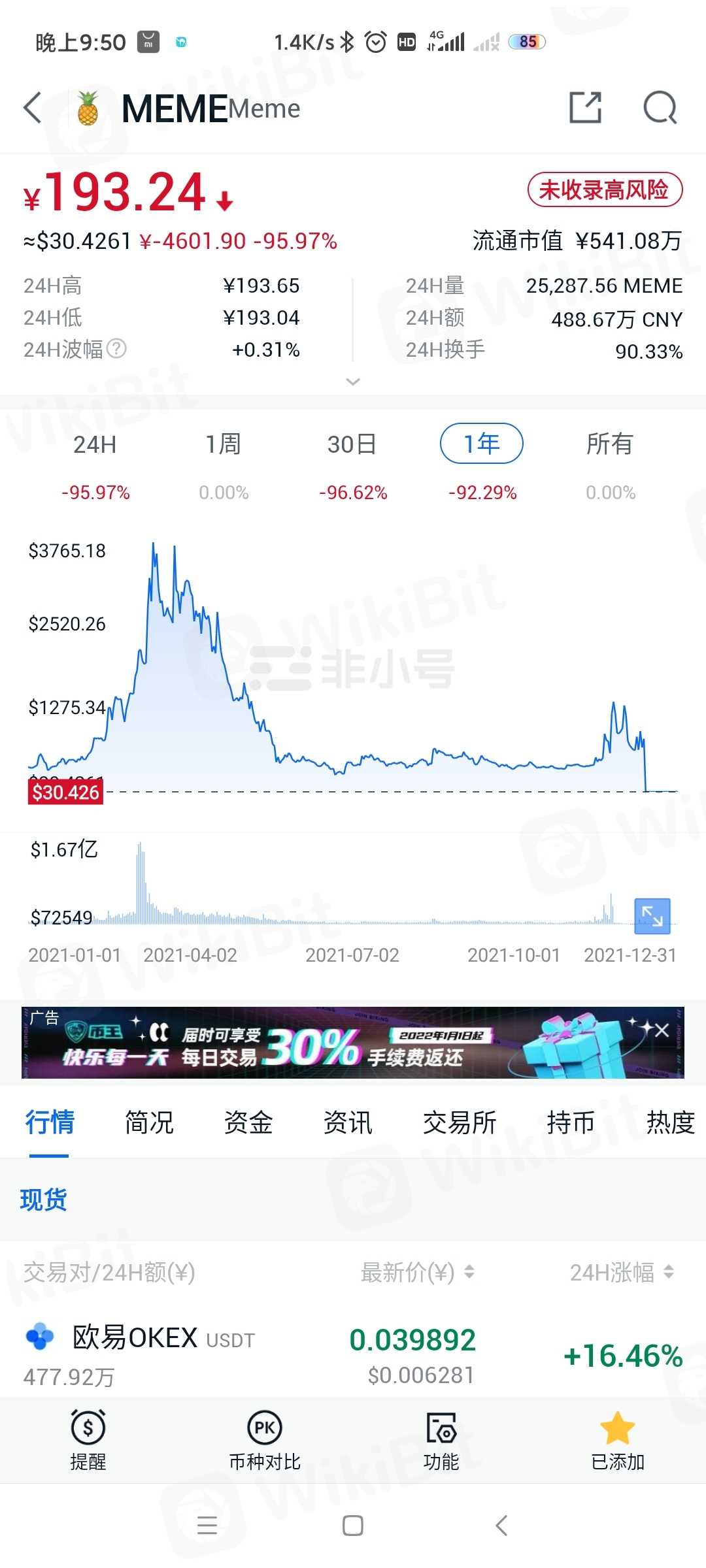Expand the chart to fullscreen
This screenshot has width=706, height=1568.
tap(652, 916)
